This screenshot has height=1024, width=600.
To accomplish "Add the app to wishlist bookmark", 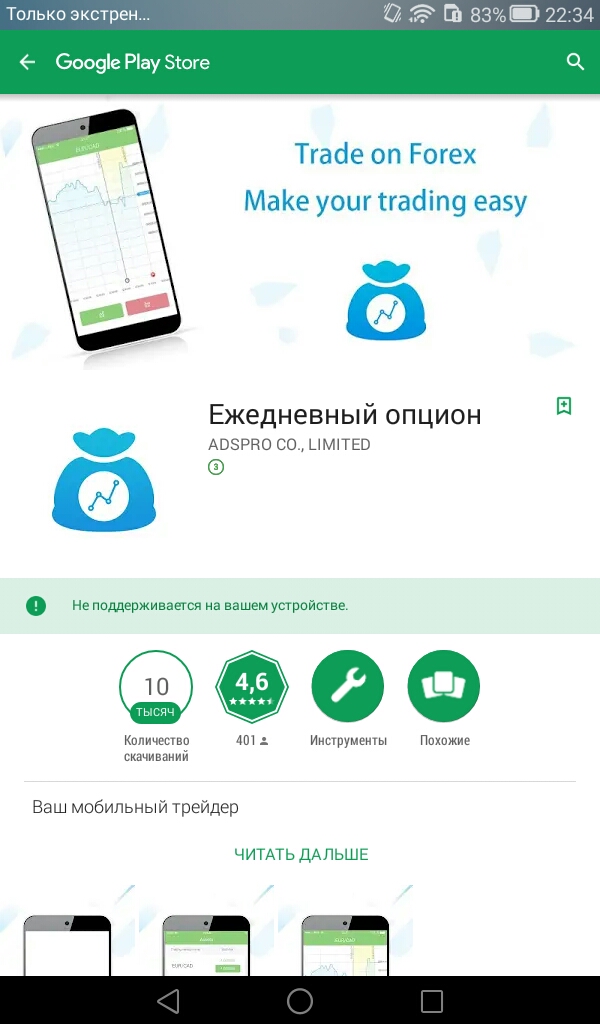I will point(564,406).
